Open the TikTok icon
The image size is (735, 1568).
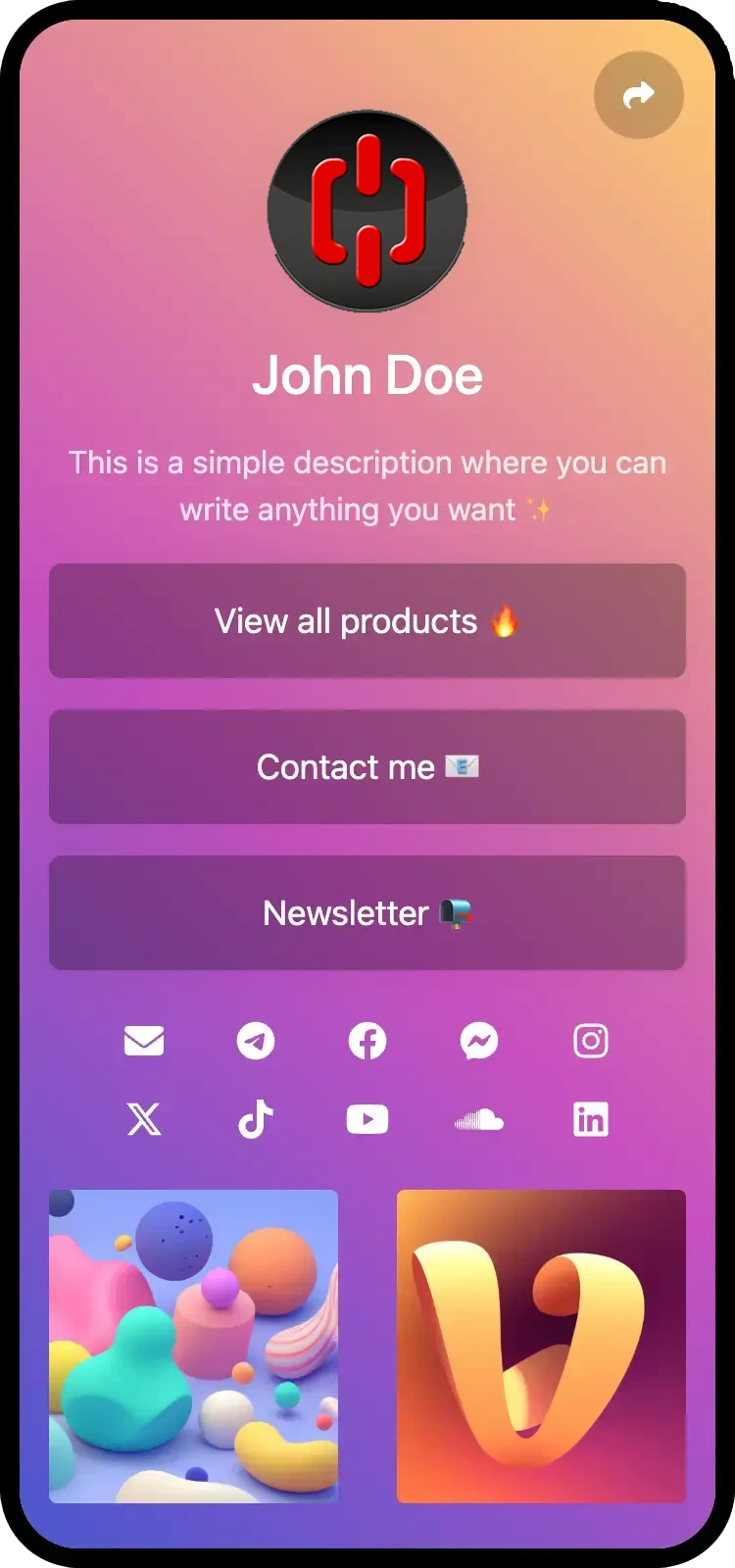[x=256, y=1119]
